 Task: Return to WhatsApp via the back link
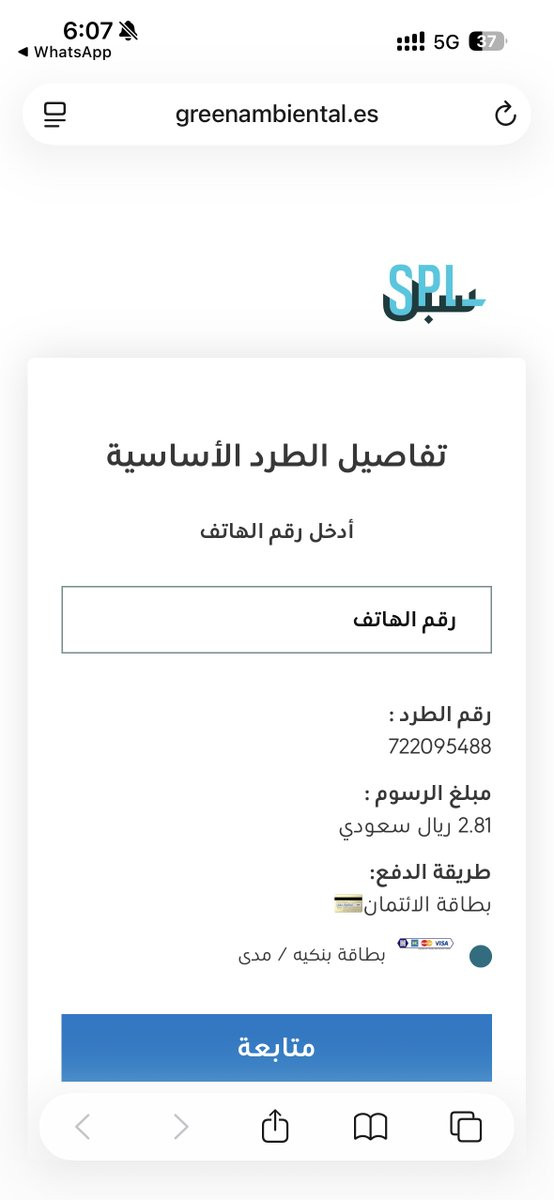pos(64,53)
